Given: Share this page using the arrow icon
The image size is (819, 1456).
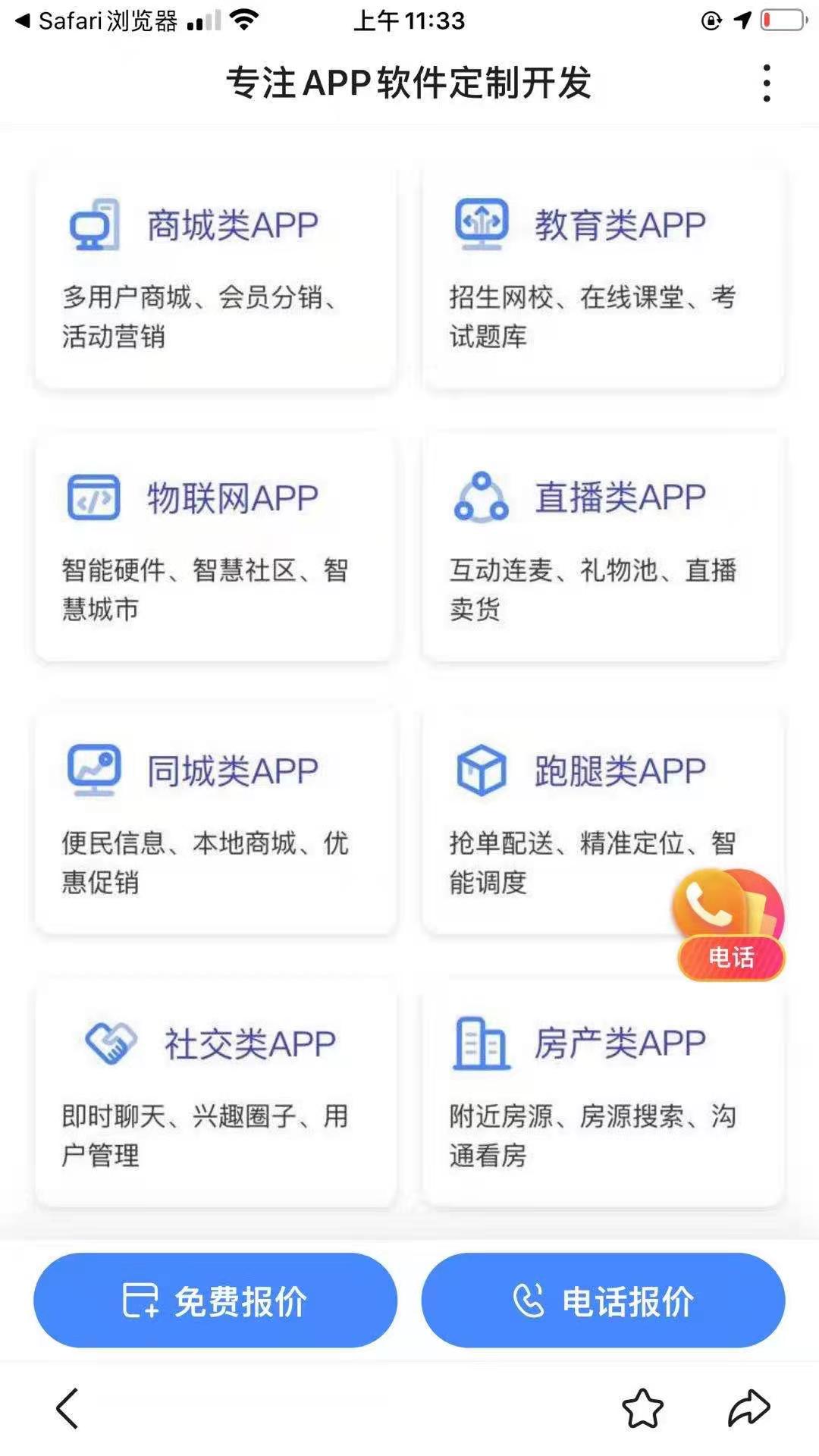Looking at the screenshot, I should 749,1408.
